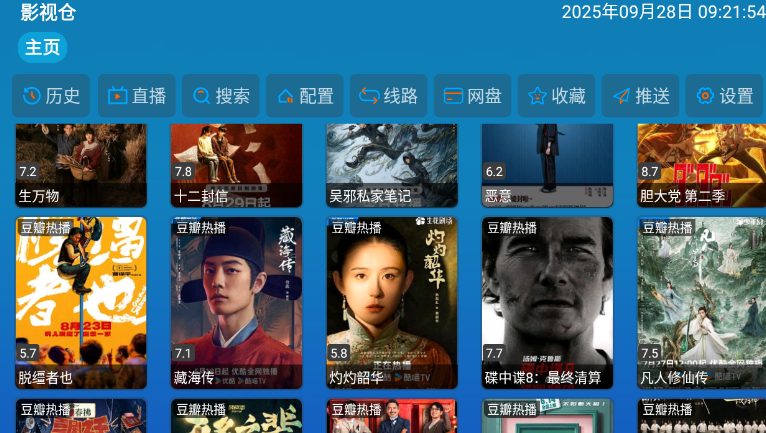Screen dimensions: 766x433
Task: Open the 搜索 search page
Action: (x=221, y=96)
